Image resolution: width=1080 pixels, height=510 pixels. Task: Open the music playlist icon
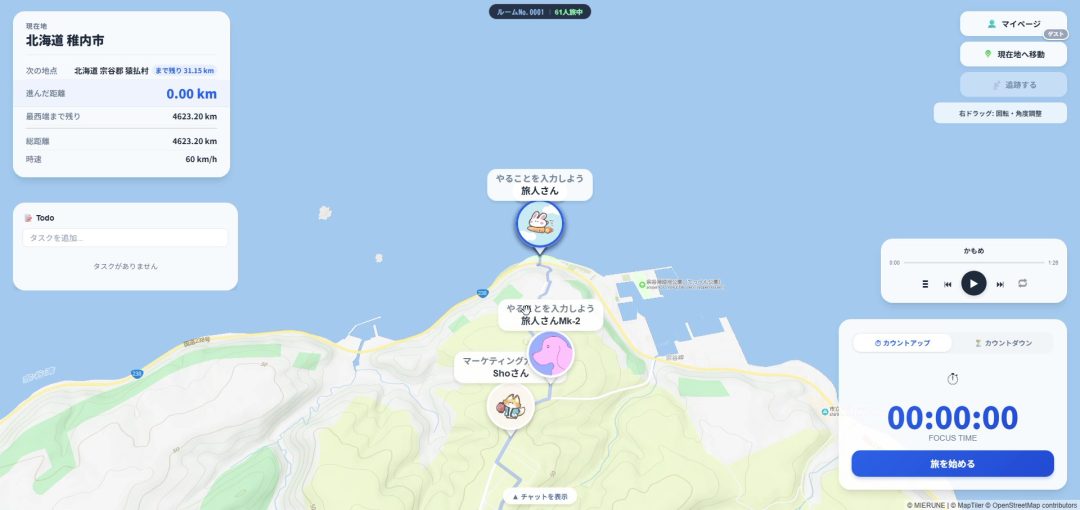(925, 284)
